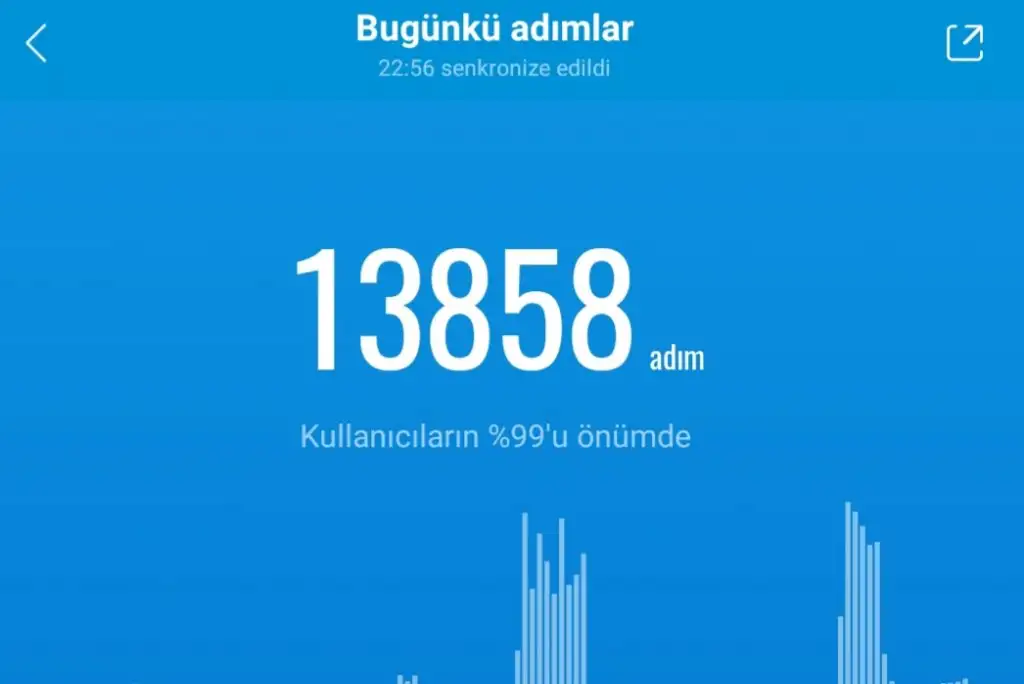Go back from Bugünkü adımlar screen
1024x684 pixels.
37,43
